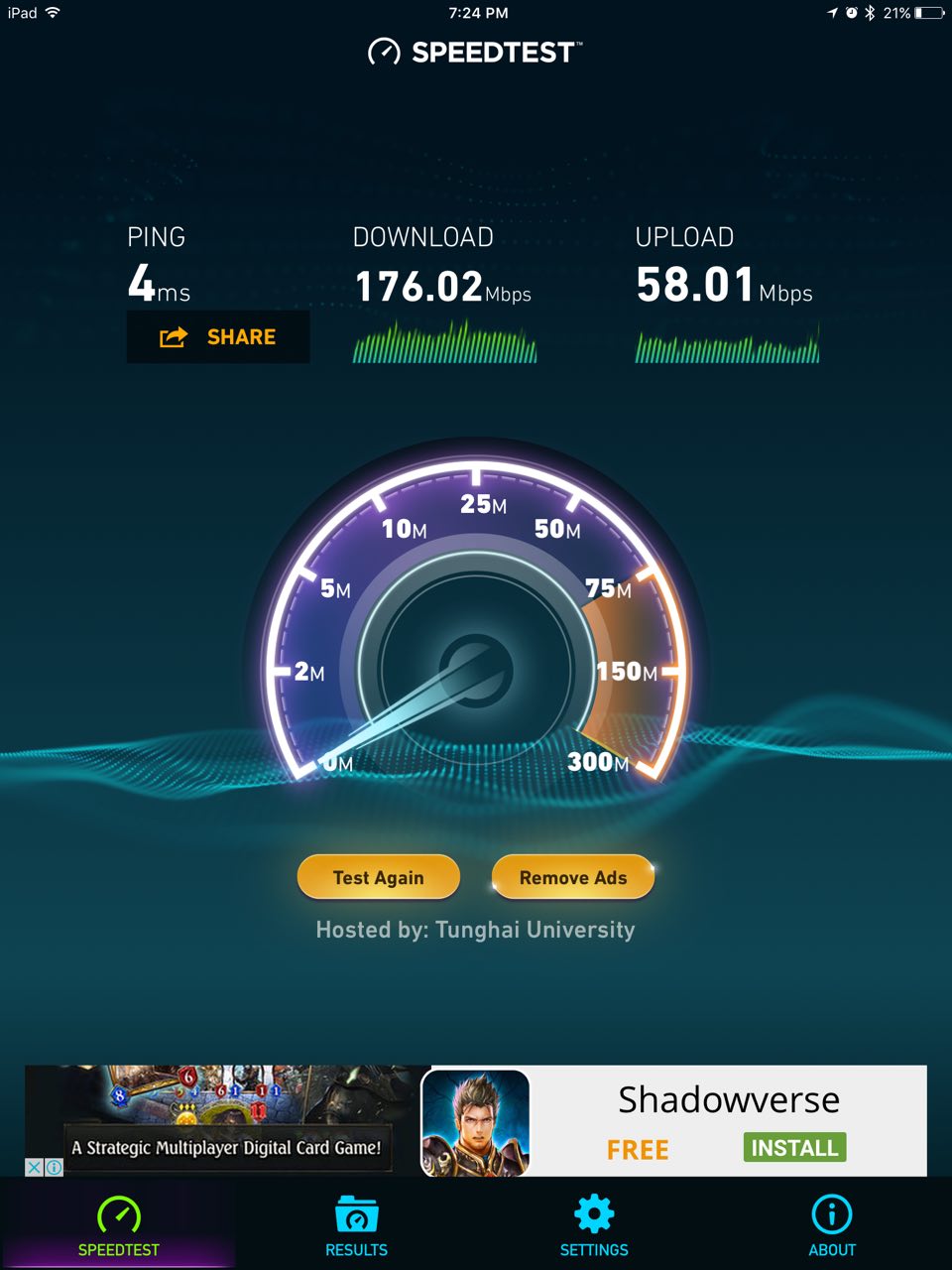Tap the Test Again button
Screen dimensions: 952x1270
tap(378, 877)
